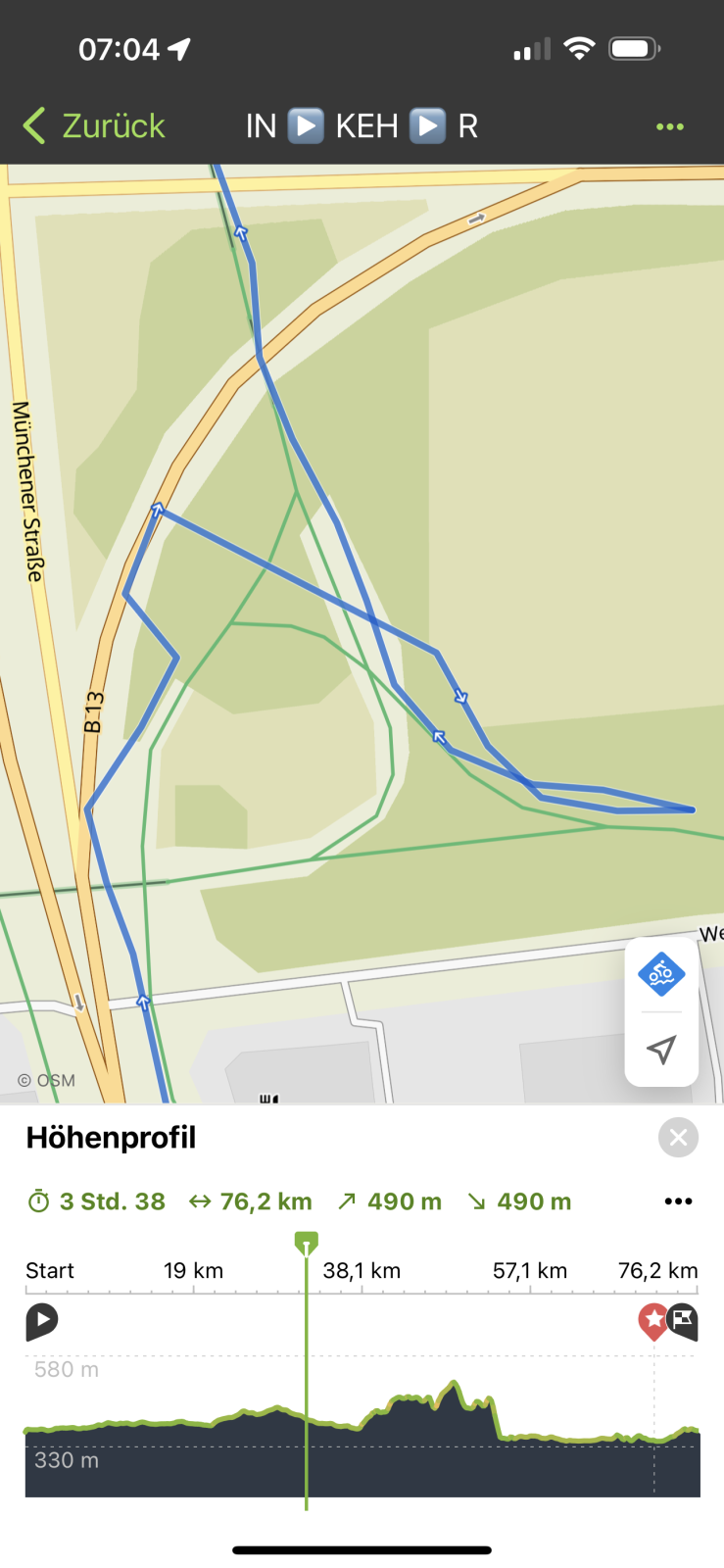The image size is (724, 1568).
Task: Open more options for the elevation profile
Action: click(678, 1201)
